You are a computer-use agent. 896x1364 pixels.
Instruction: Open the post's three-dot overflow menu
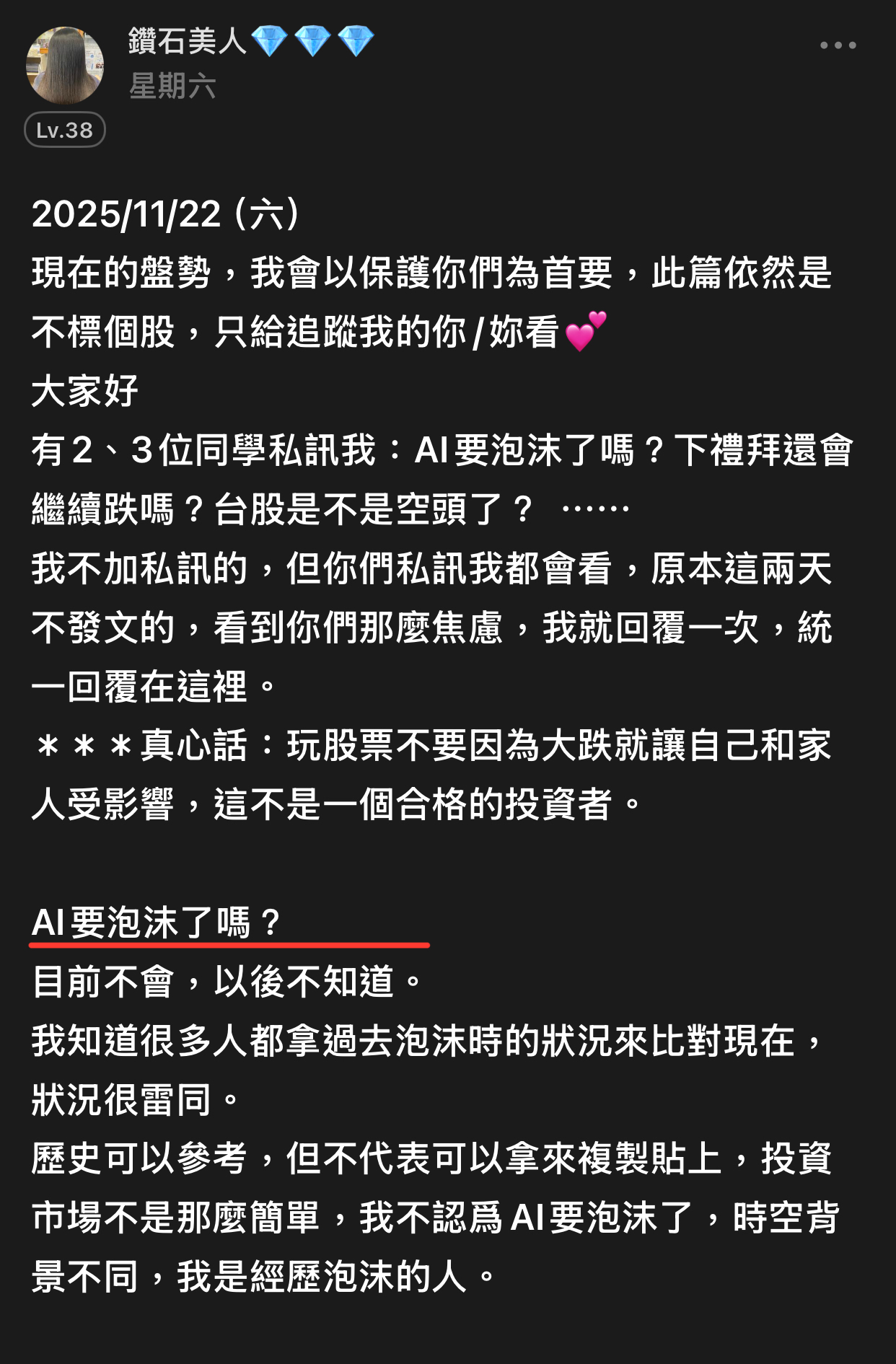(x=838, y=45)
